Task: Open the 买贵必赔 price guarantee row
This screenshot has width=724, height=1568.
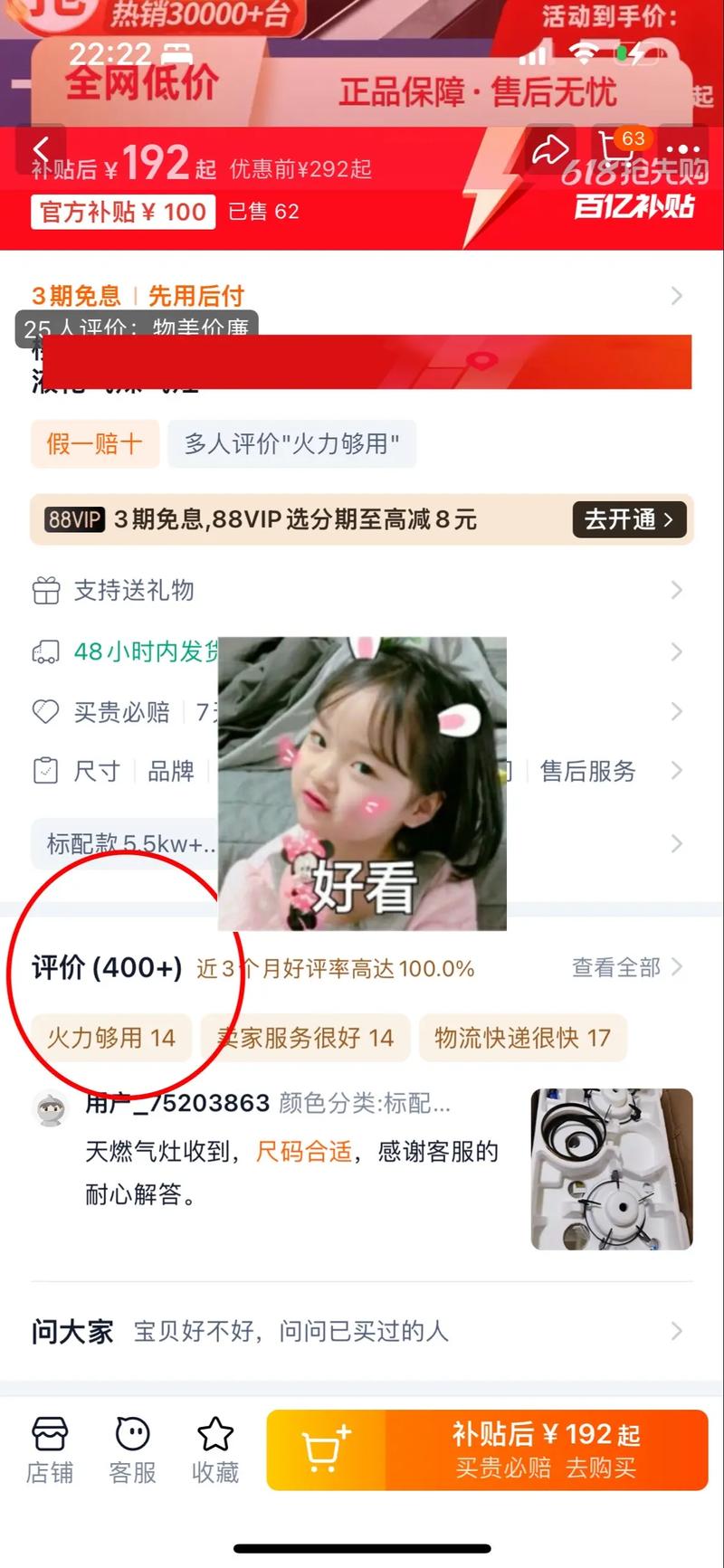Action: click(122, 712)
